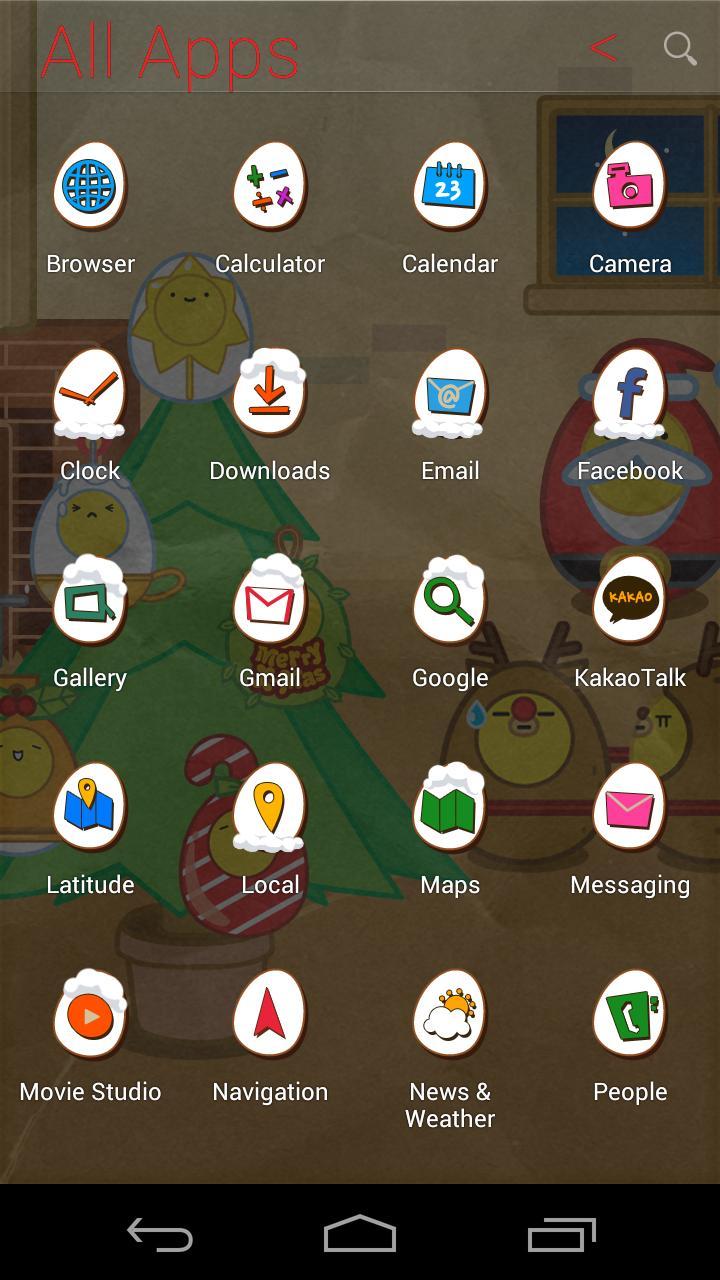Open the Gallery app
The height and width of the screenshot is (1280, 720).
[x=90, y=601]
